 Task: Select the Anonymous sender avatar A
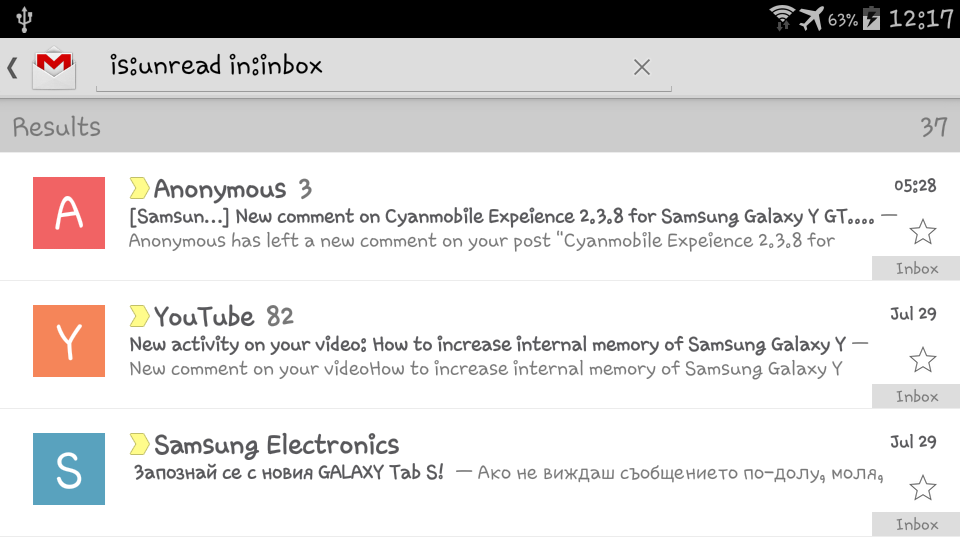[x=69, y=213]
